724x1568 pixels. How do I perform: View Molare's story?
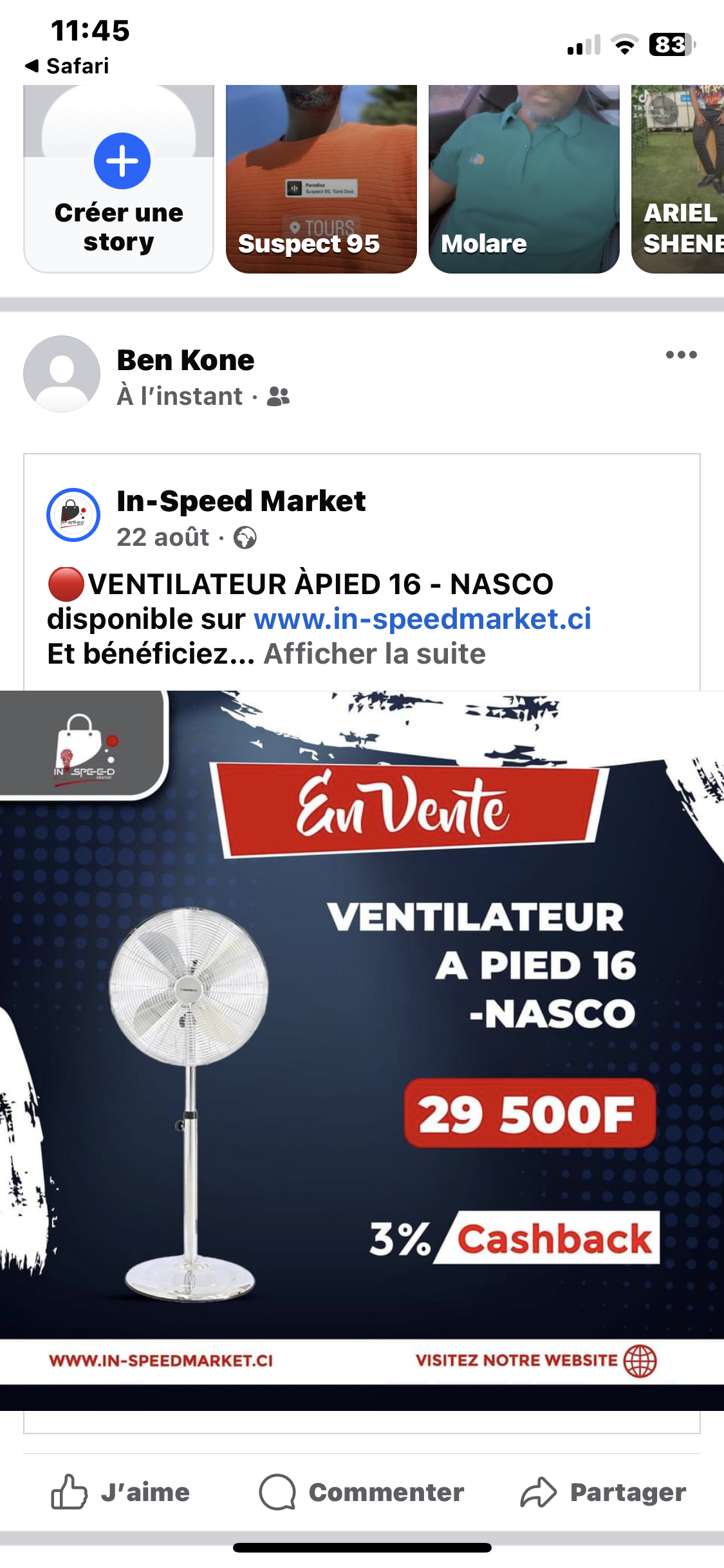pyautogui.click(x=524, y=179)
